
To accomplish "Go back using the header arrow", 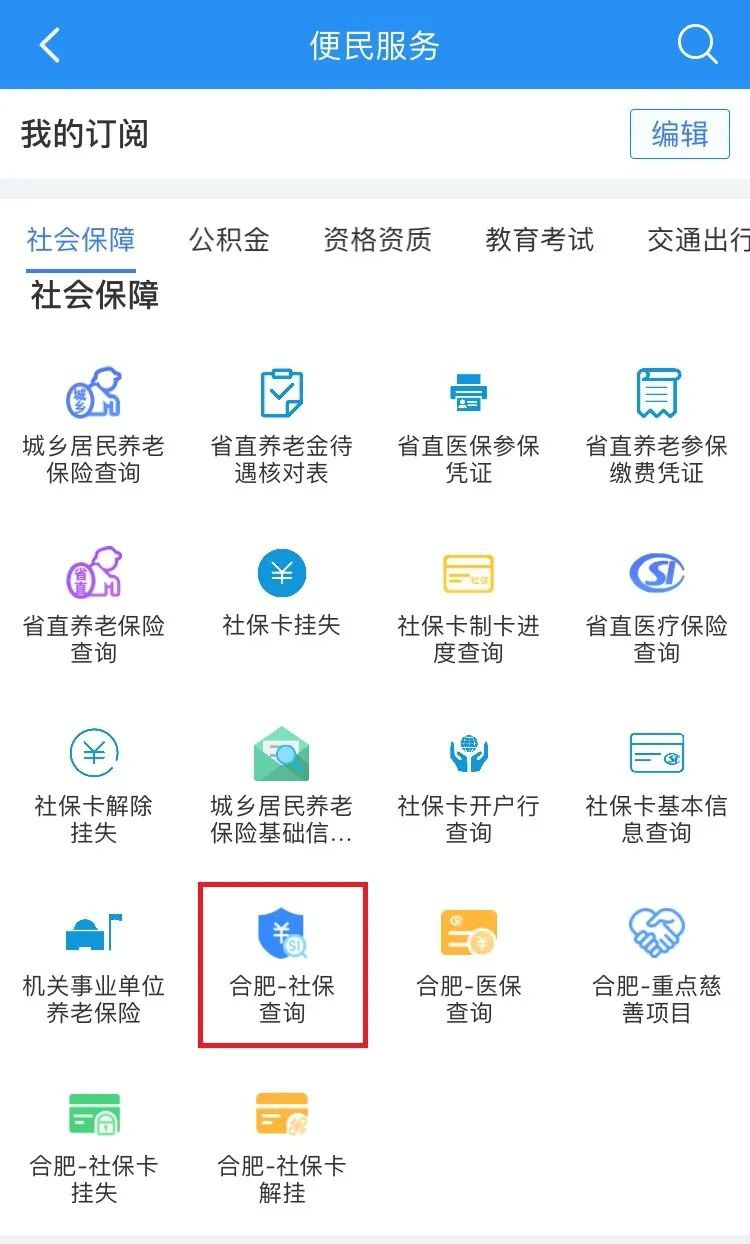I will pos(49,45).
